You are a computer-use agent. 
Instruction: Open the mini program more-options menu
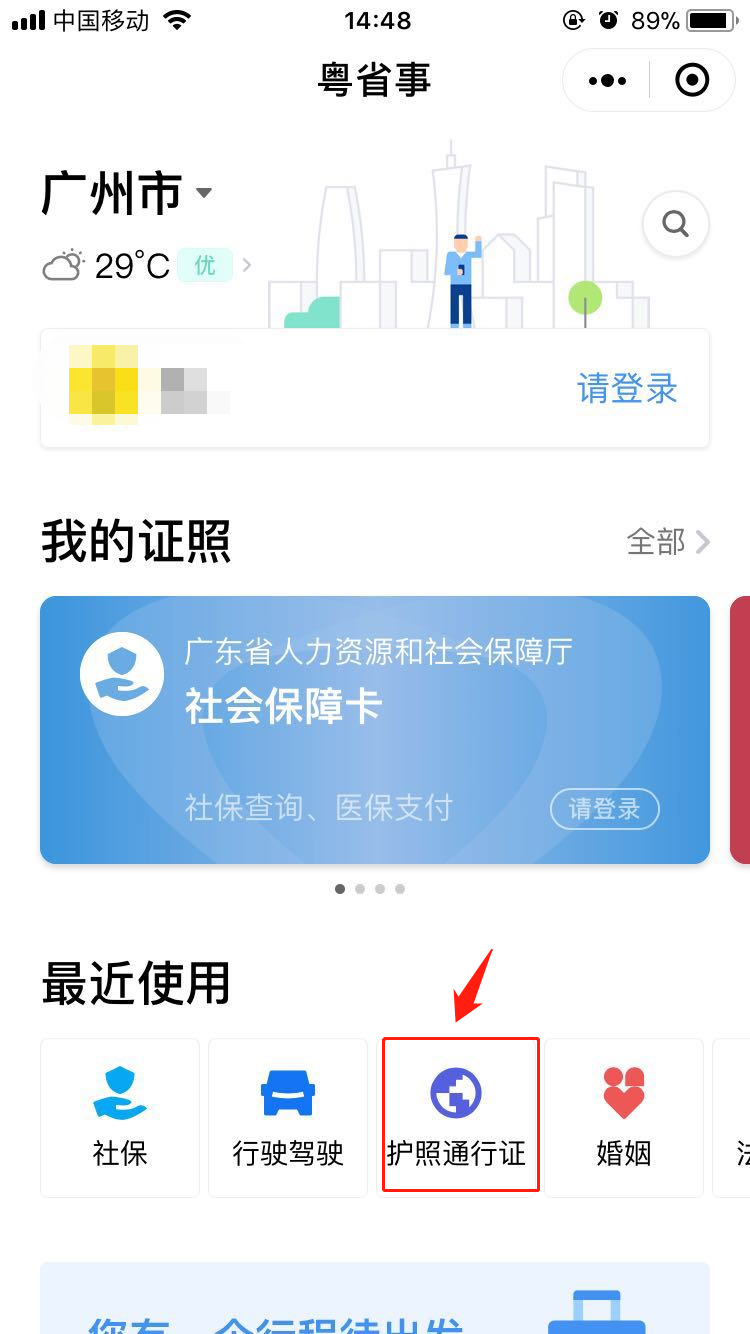(608, 80)
